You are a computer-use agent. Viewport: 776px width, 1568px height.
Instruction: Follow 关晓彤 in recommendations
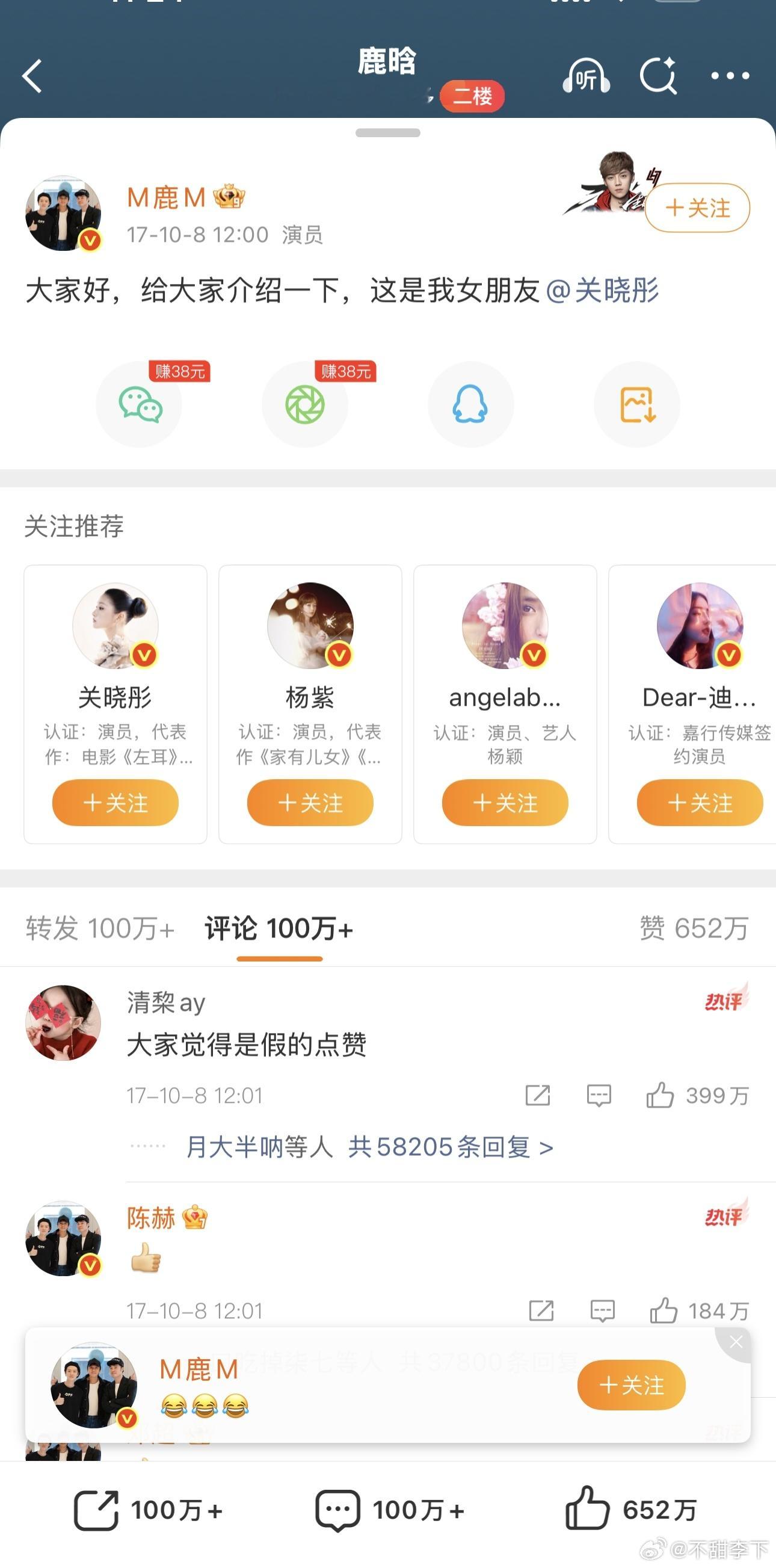tap(115, 803)
